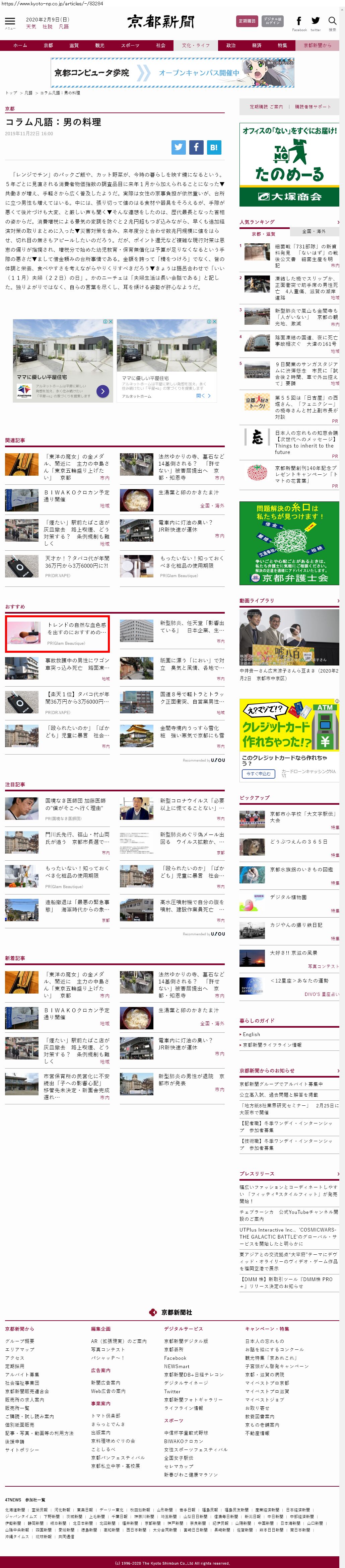This screenshot has width=345, height=1568.
Task: Open the 凡語 breadcrumb link
Action: pyautogui.click(x=29, y=93)
